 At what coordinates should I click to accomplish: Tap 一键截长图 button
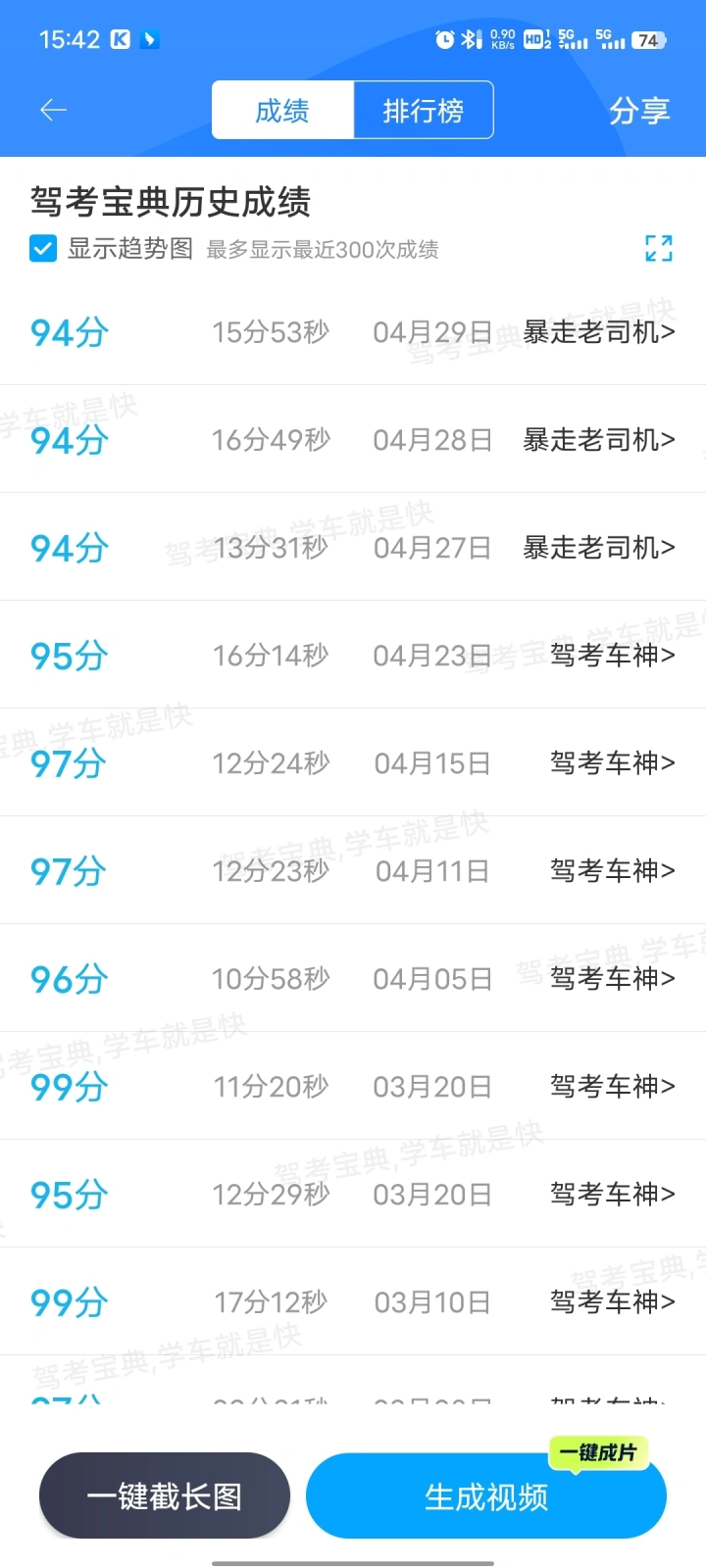click(x=165, y=1495)
